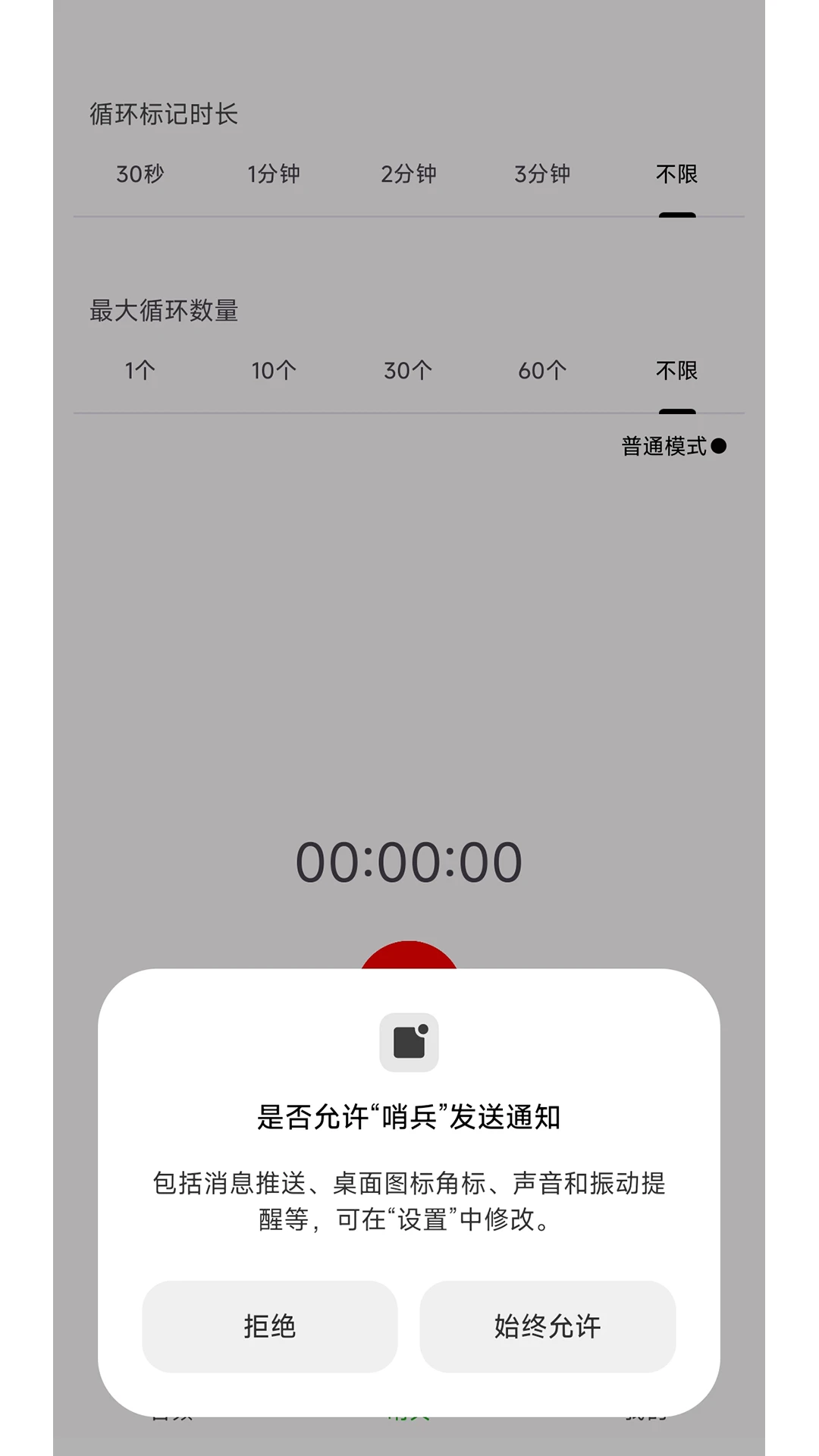The height and width of the screenshot is (1456, 819).
Task: Set maximum loop count to 30个
Action: [408, 371]
